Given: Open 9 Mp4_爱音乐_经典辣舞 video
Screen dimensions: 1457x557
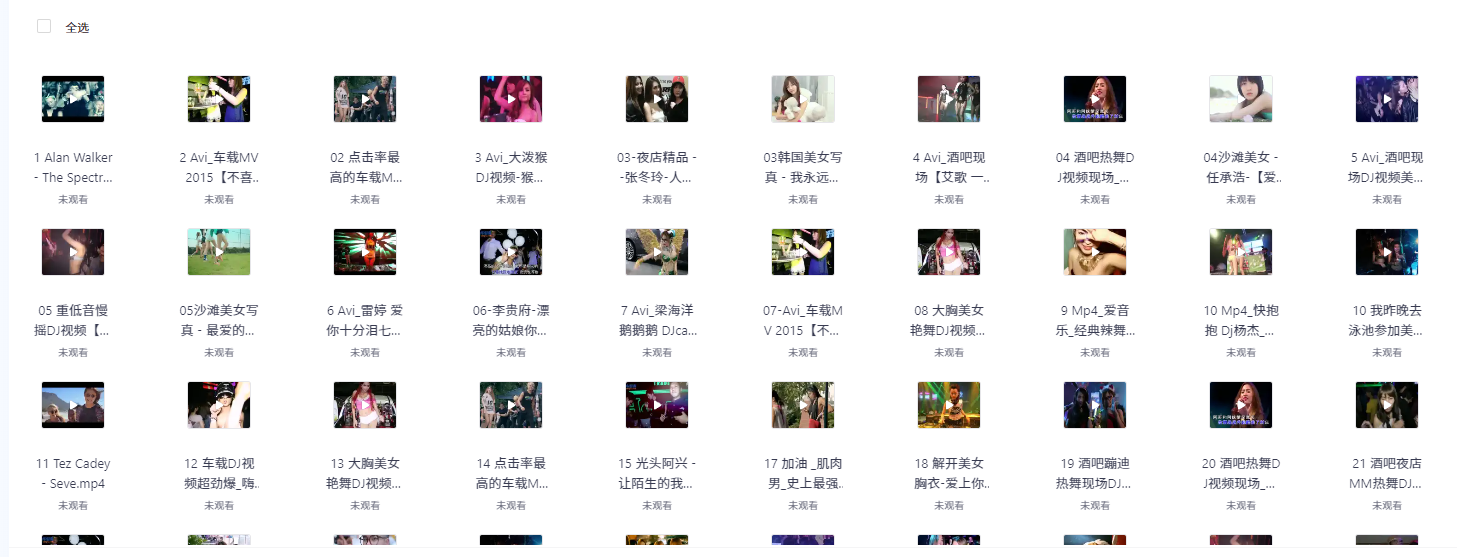Looking at the screenshot, I should (x=1095, y=252).
